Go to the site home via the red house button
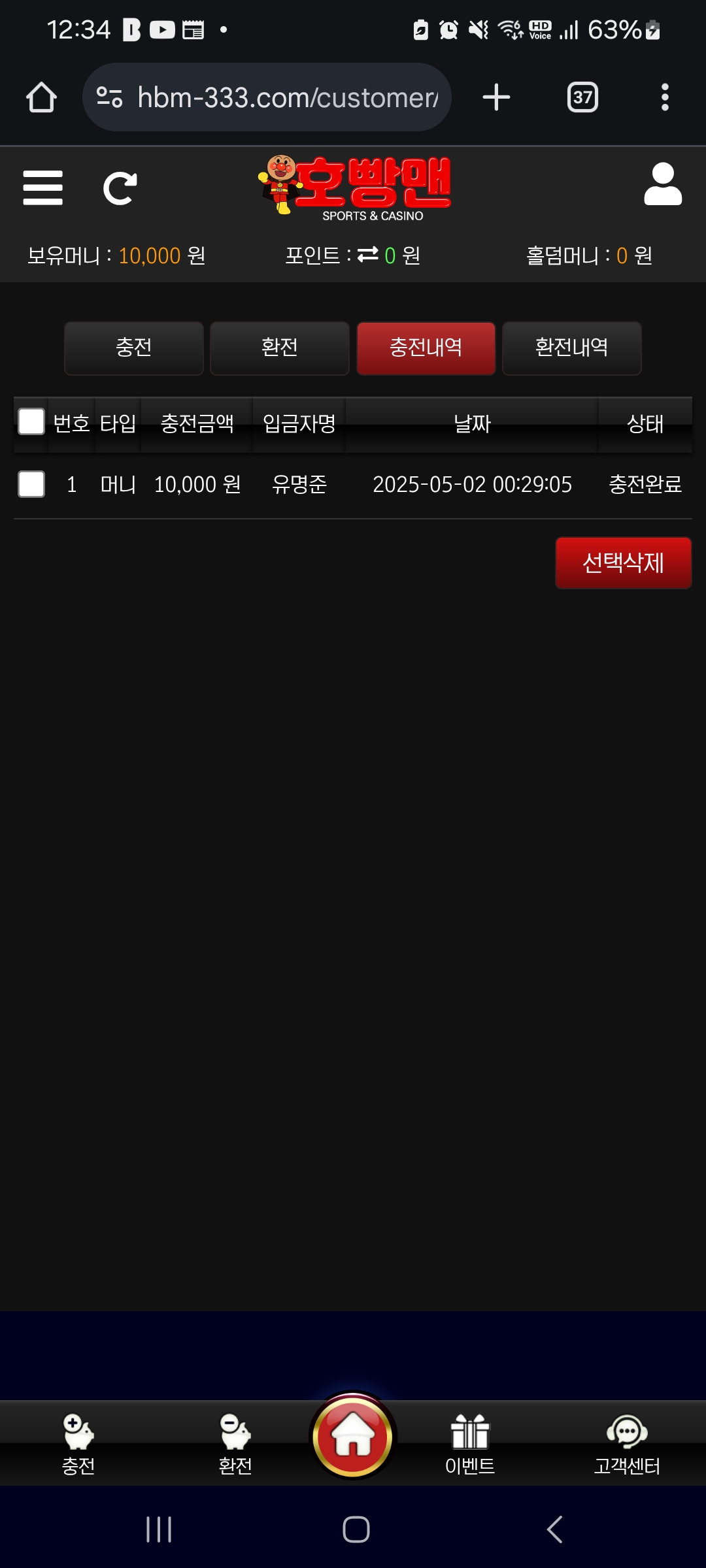This screenshot has height=1568, width=706. [353, 1436]
